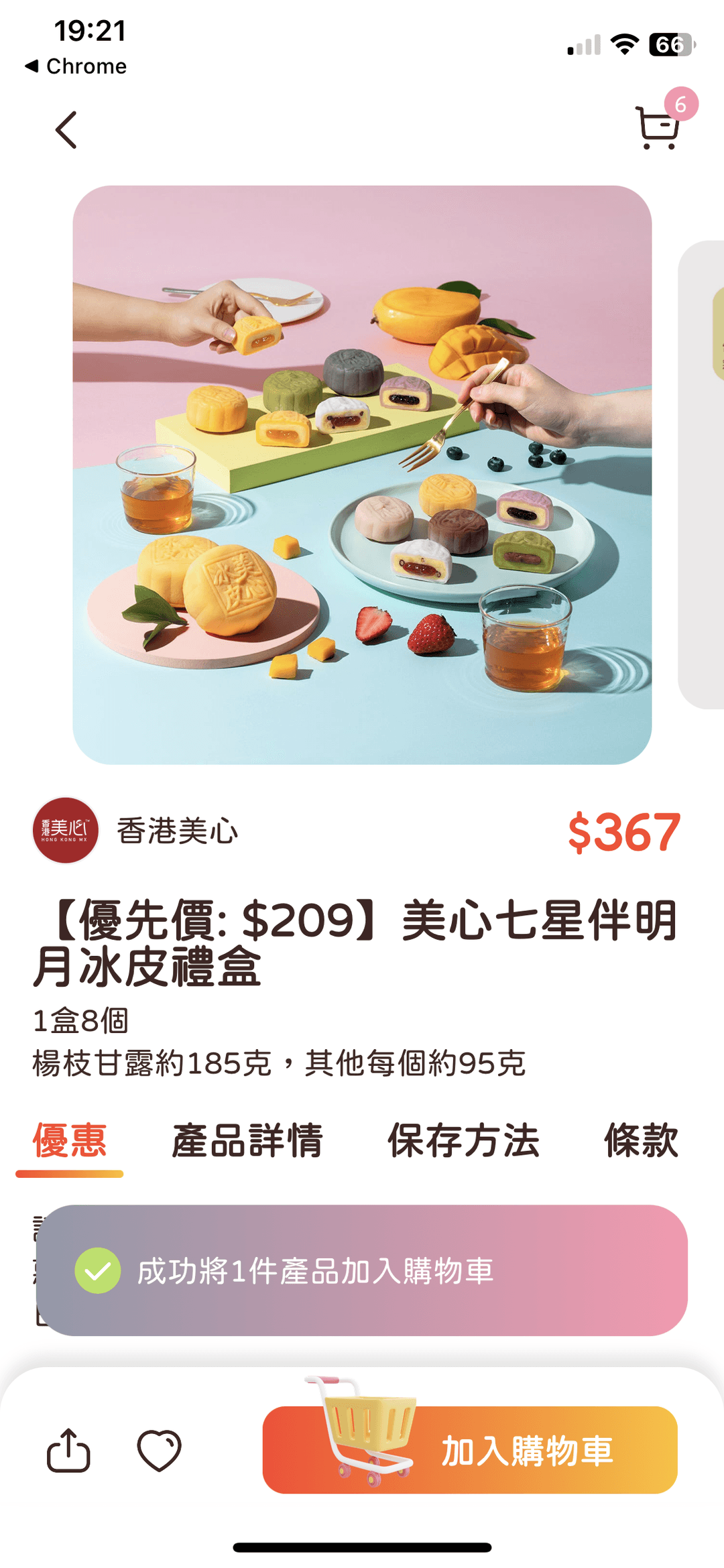
Task: Select the 條款 tab
Action: (642, 1143)
